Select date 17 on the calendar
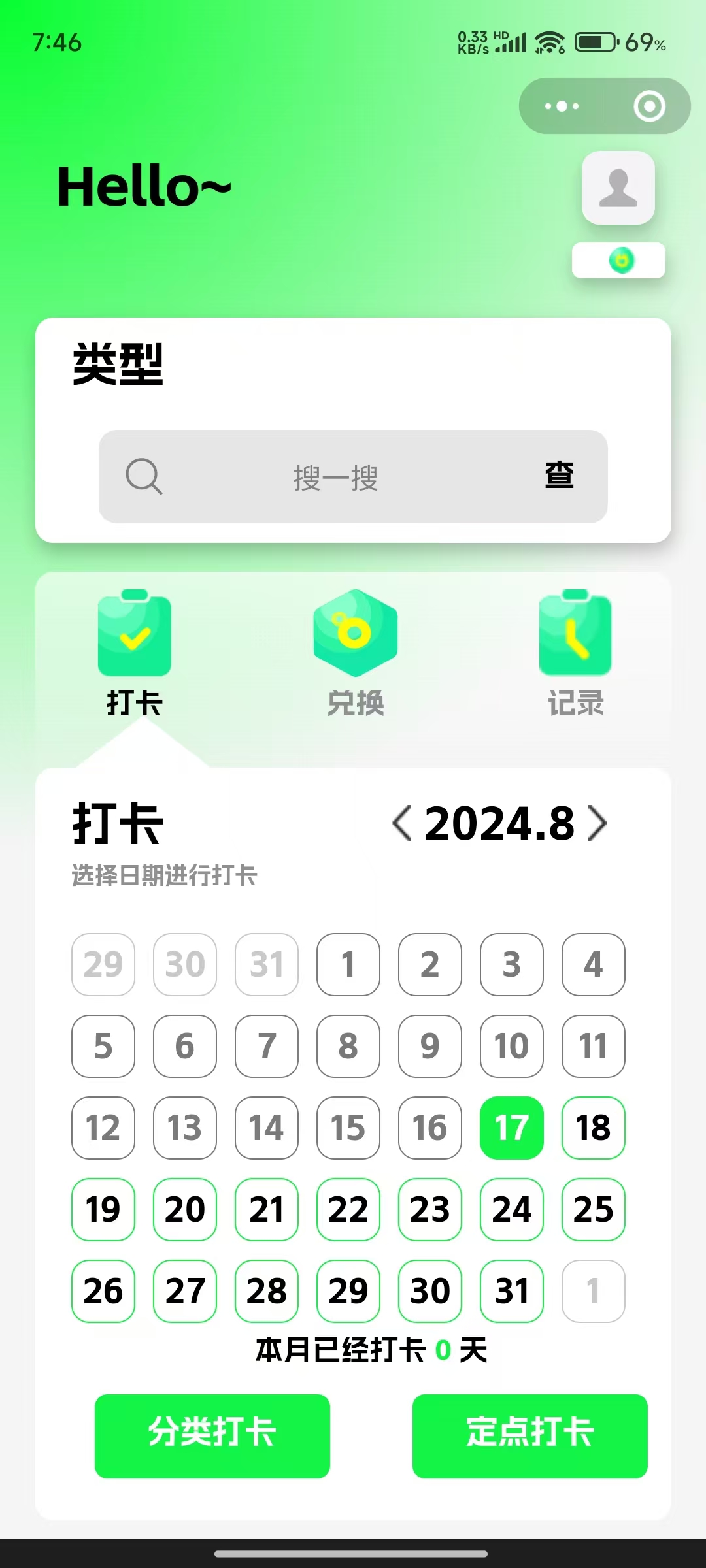 (x=511, y=1128)
